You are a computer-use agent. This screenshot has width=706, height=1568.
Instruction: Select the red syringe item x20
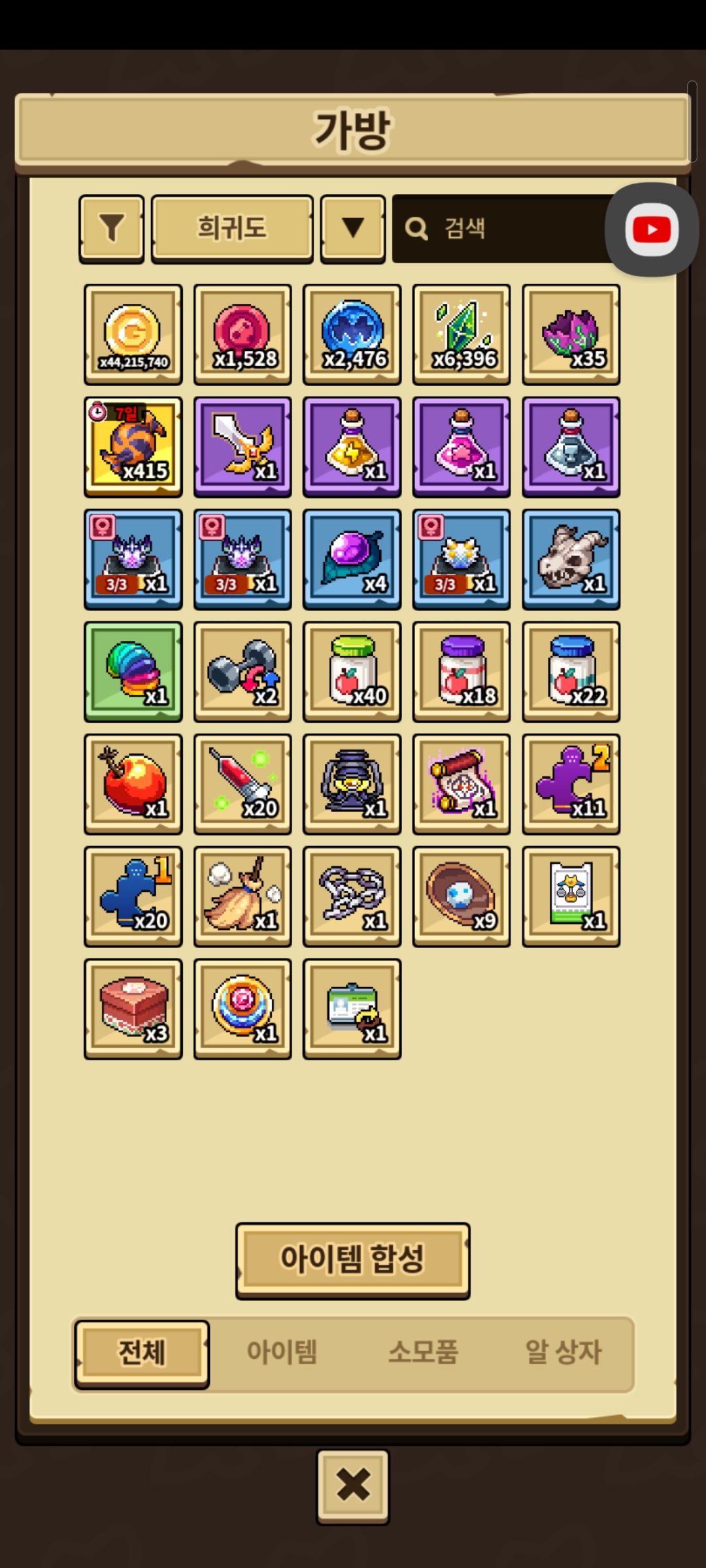243,784
